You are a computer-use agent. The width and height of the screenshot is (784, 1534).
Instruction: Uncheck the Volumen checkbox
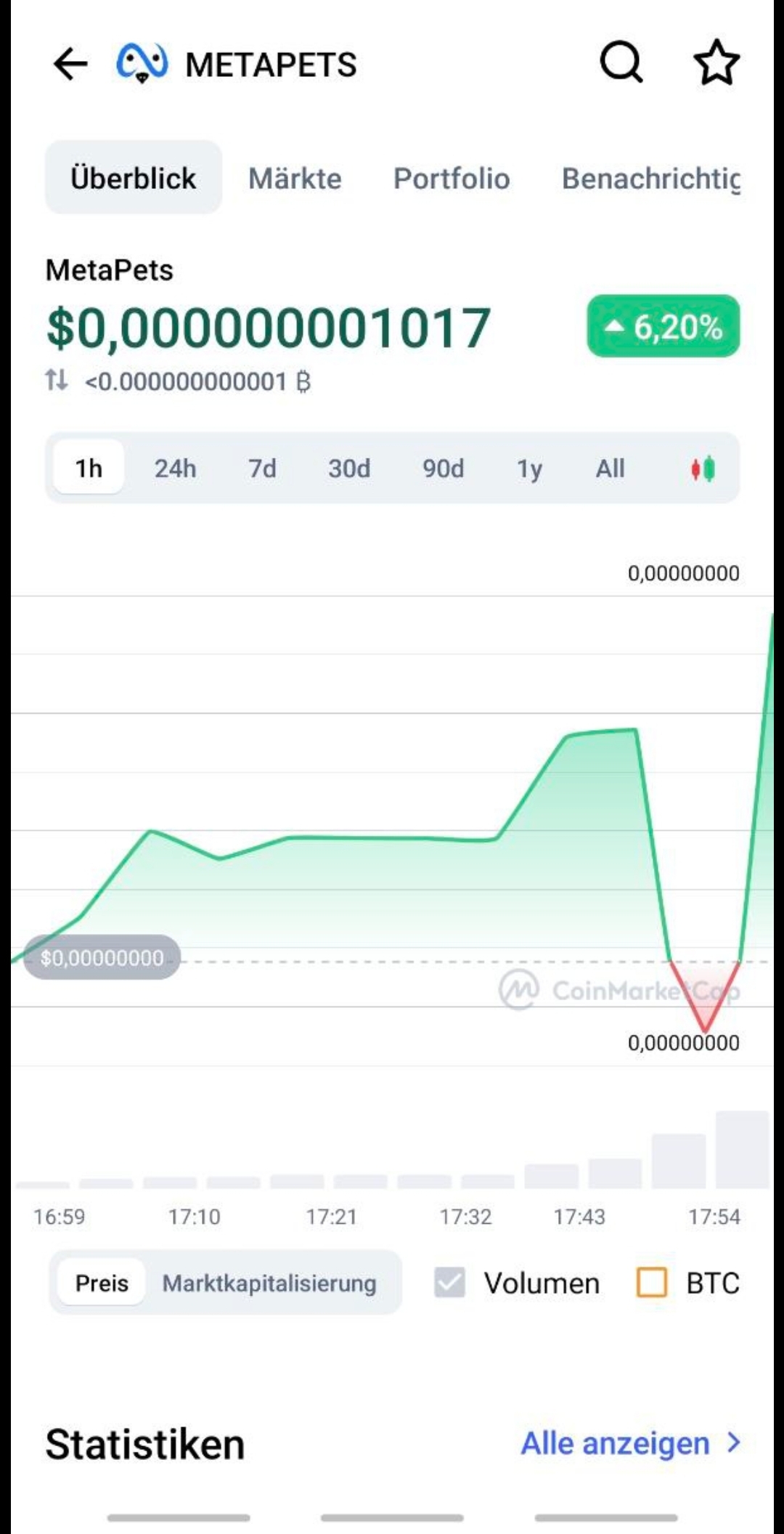pyautogui.click(x=449, y=1283)
